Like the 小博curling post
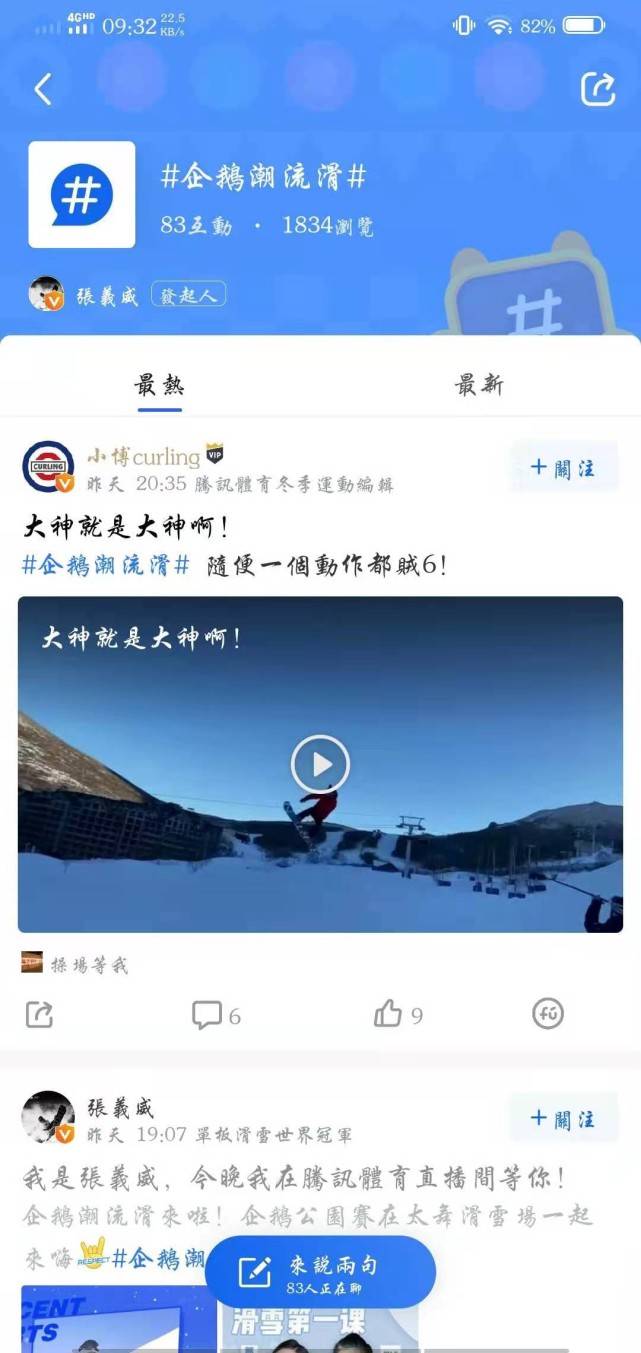The width and height of the screenshot is (641, 1353). click(399, 1015)
